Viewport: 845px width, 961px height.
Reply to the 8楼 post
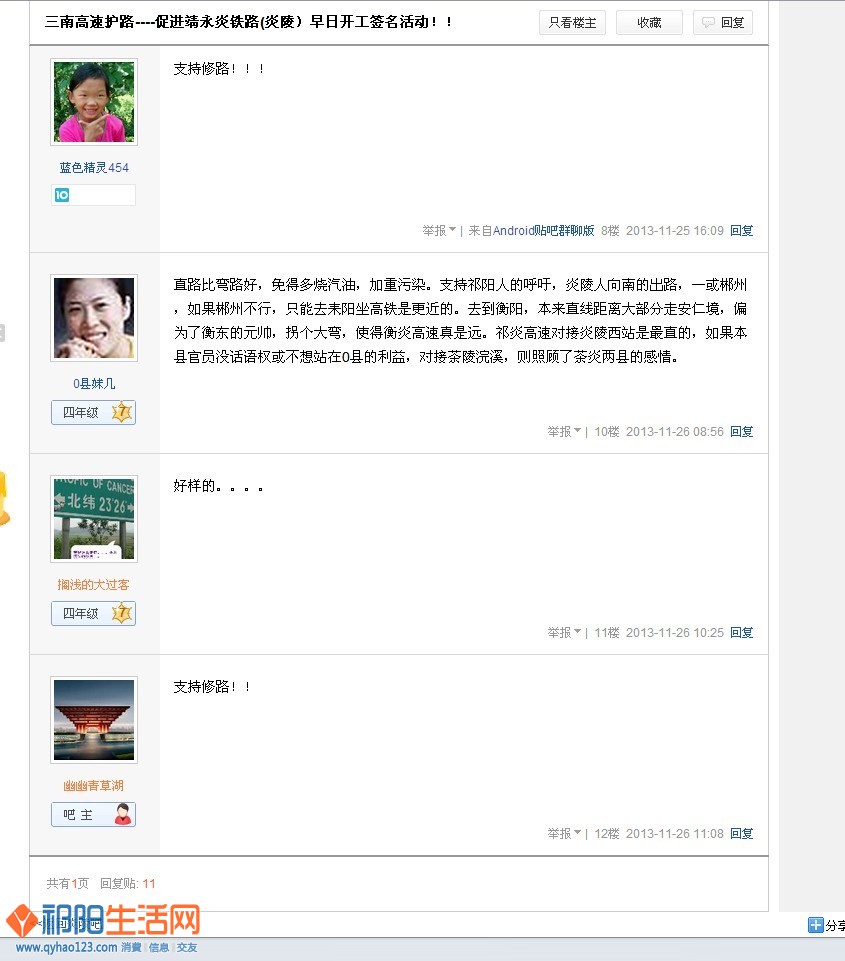click(x=741, y=230)
